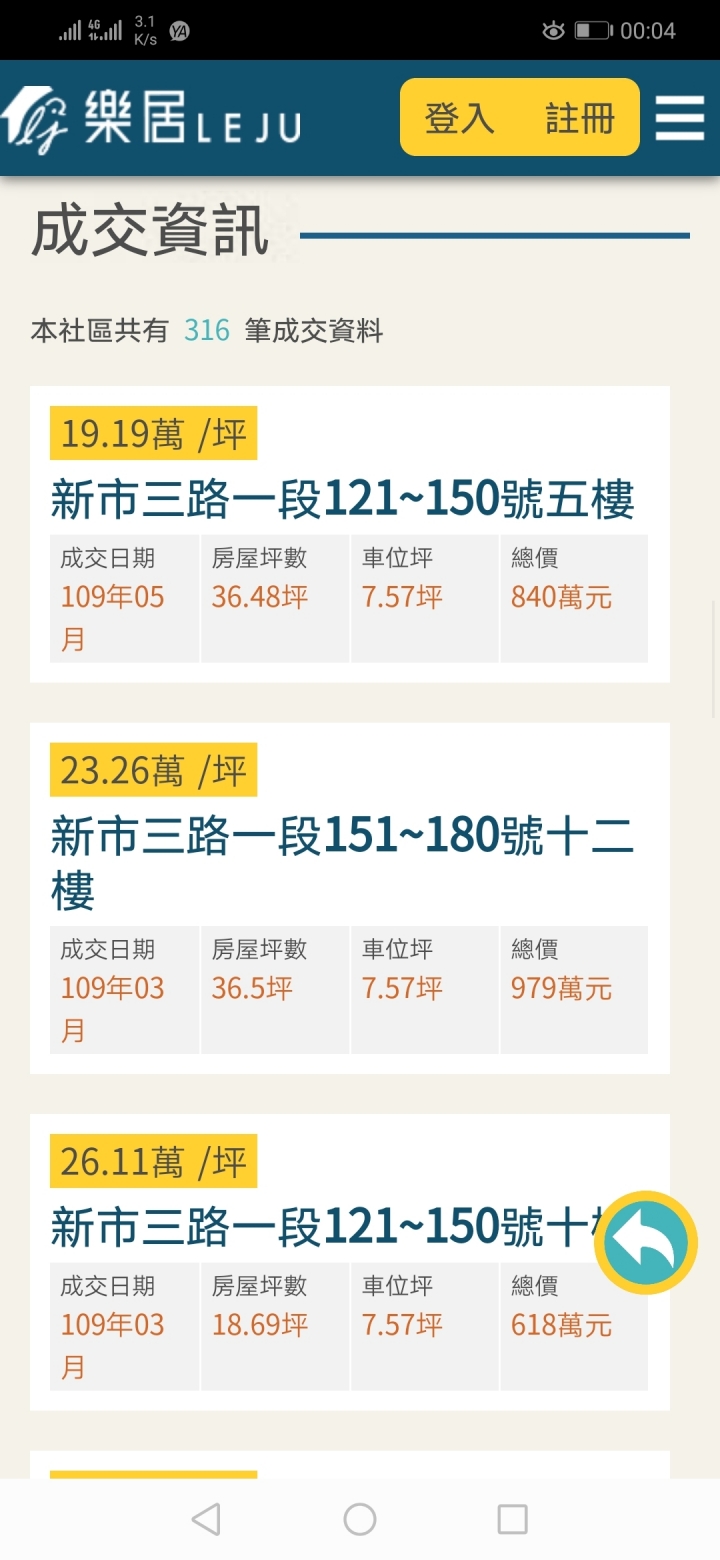
Task: Go back using the system back button
Action: coord(206,1519)
